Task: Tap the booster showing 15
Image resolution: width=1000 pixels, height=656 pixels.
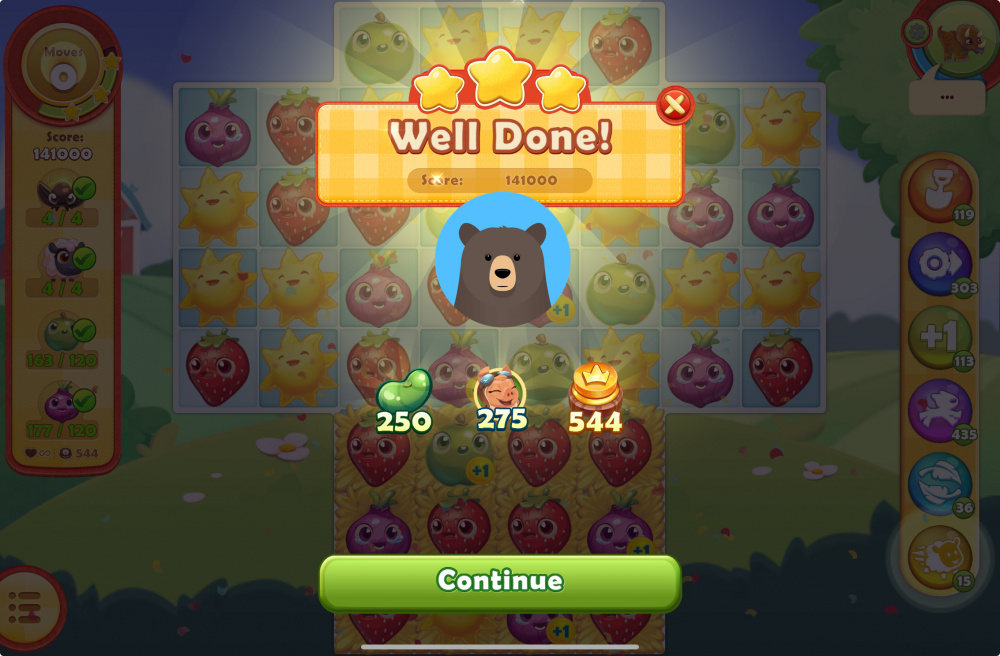Action: click(939, 556)
